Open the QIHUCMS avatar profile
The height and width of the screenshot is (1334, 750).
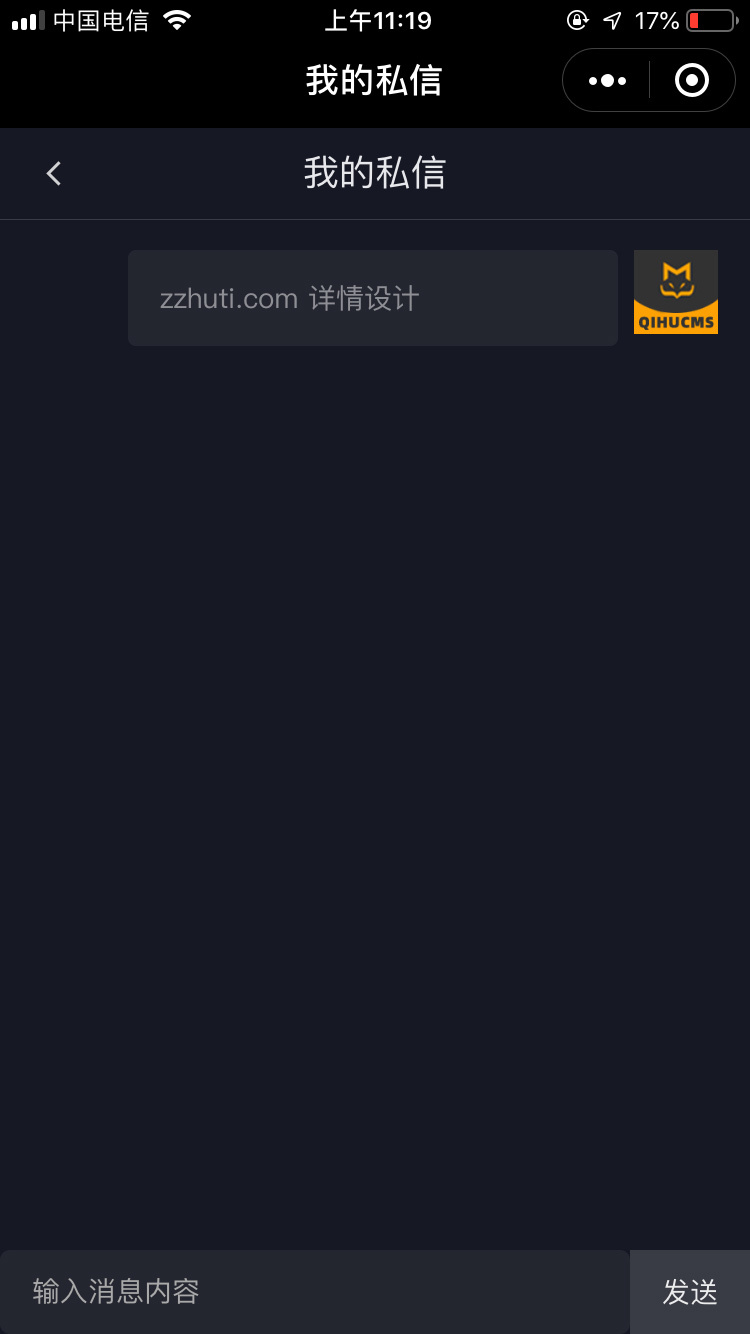(676, 292)
